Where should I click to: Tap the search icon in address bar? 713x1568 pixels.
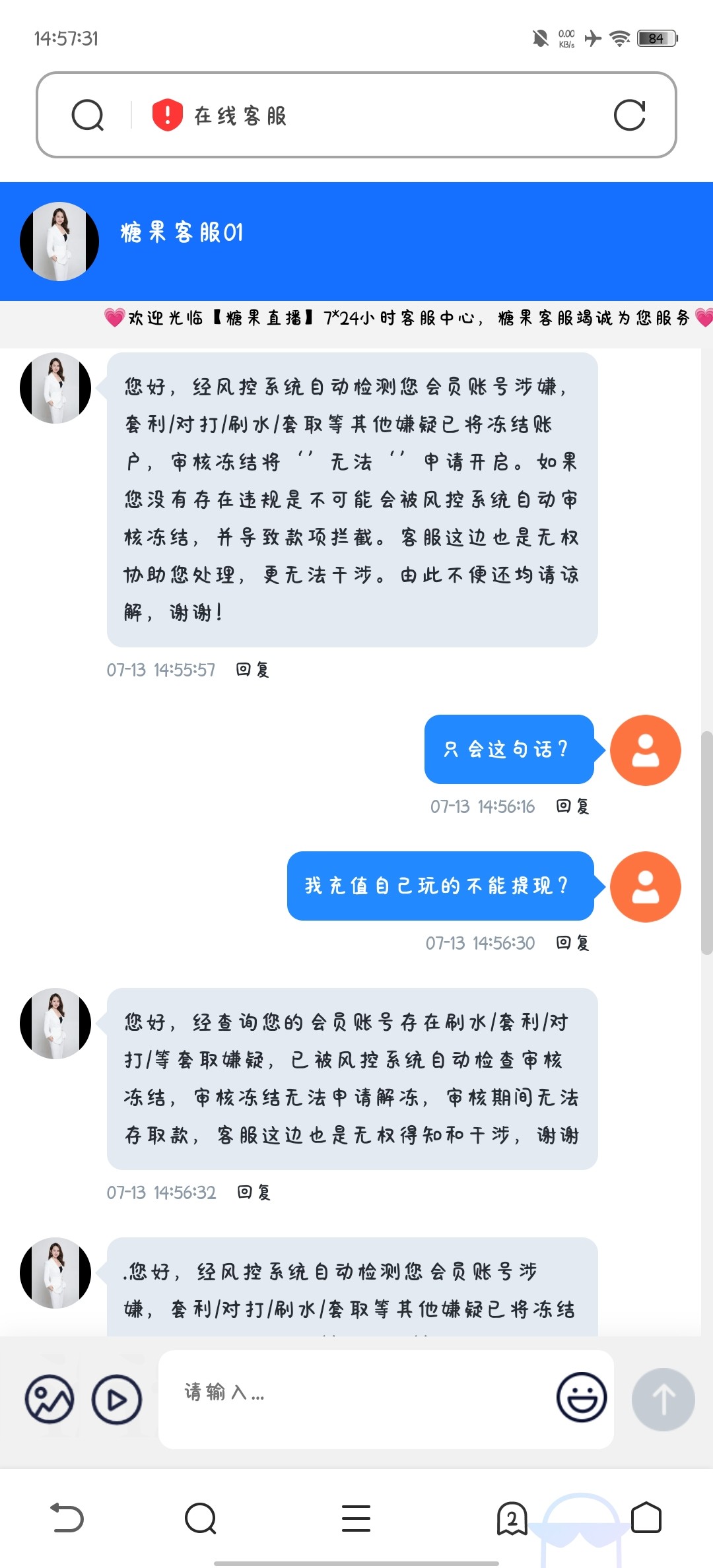(88, 116)
